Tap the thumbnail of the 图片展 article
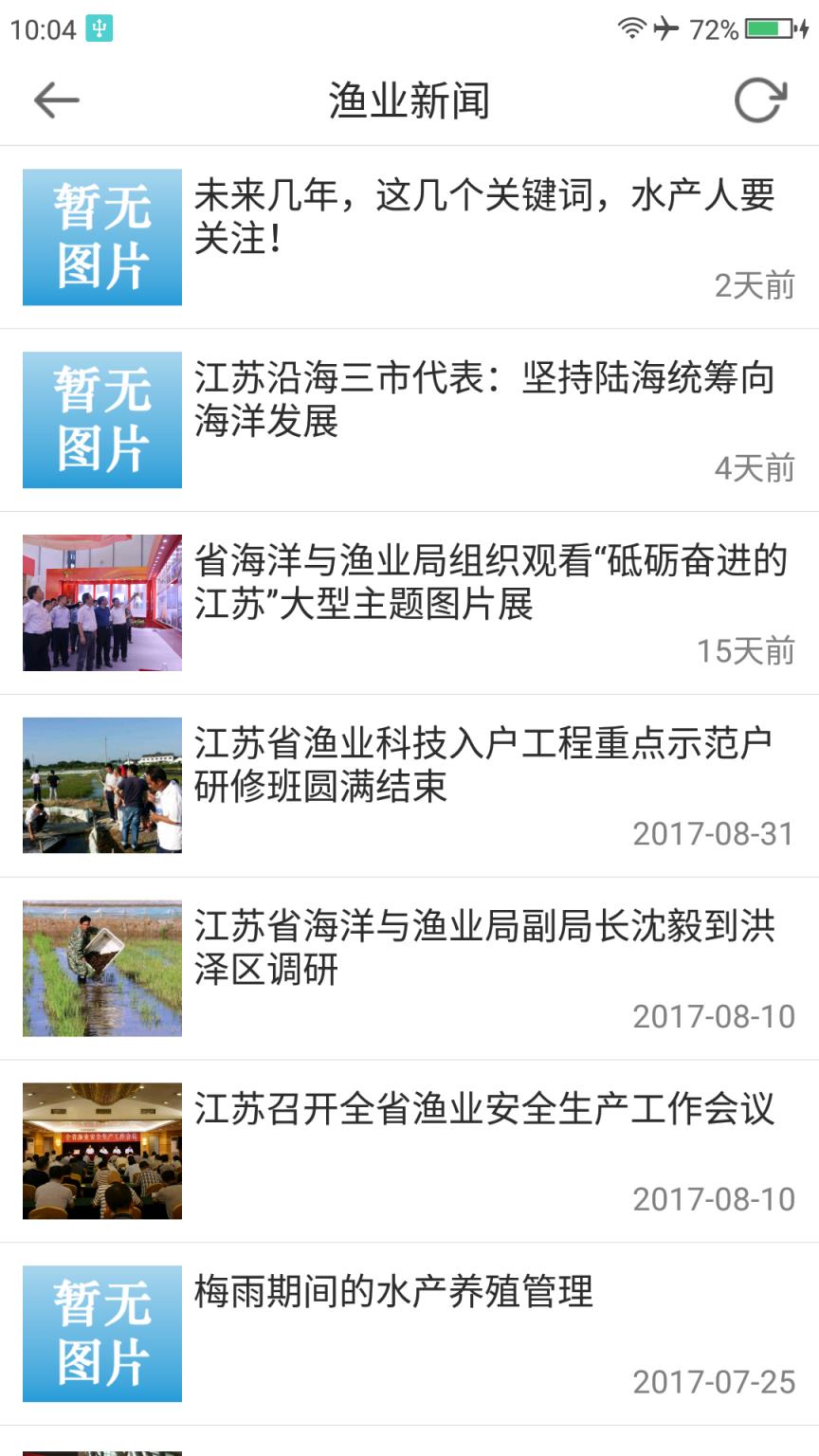Viewport: 819px width, 1456px height. 101,602
